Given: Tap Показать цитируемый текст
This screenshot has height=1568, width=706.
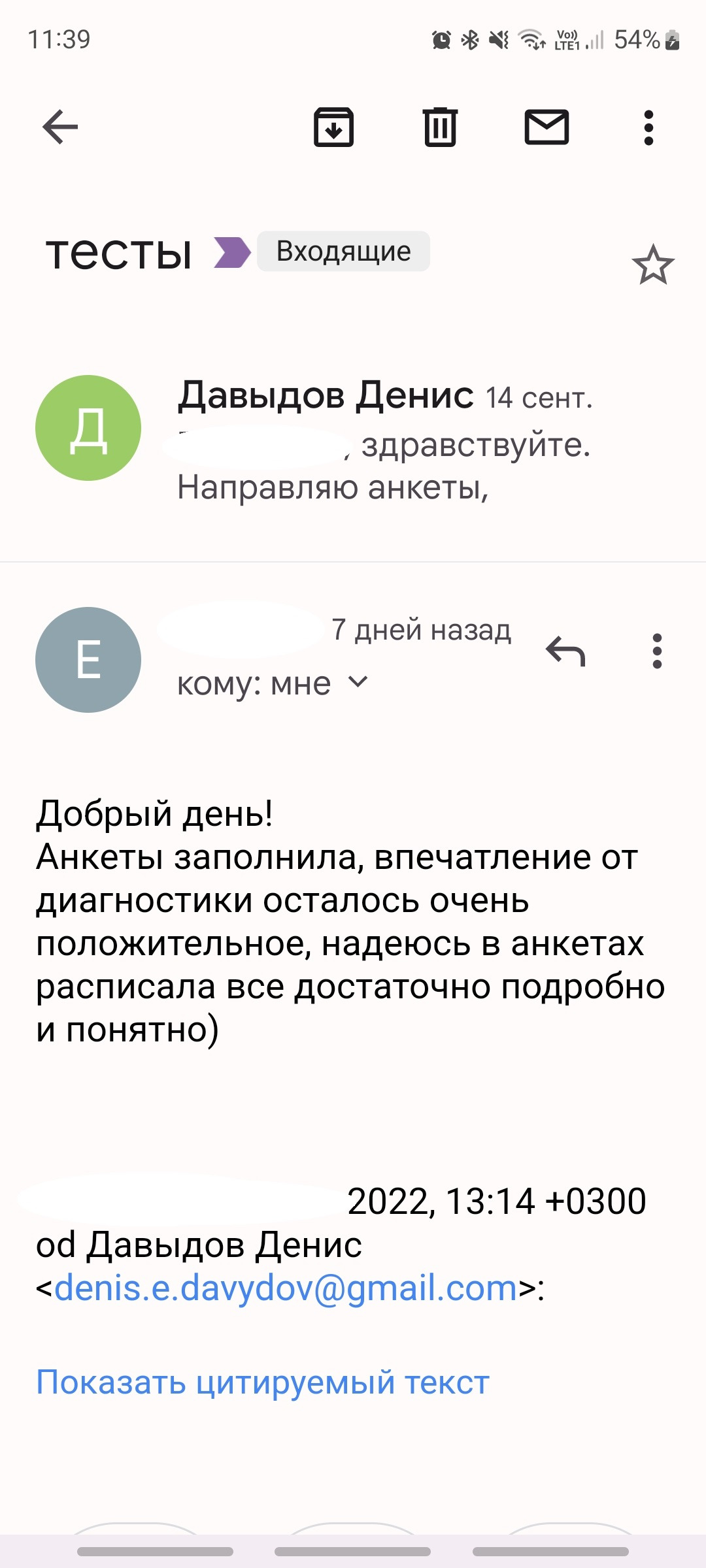Looking at the screenshot, I should click(262, 1382).
